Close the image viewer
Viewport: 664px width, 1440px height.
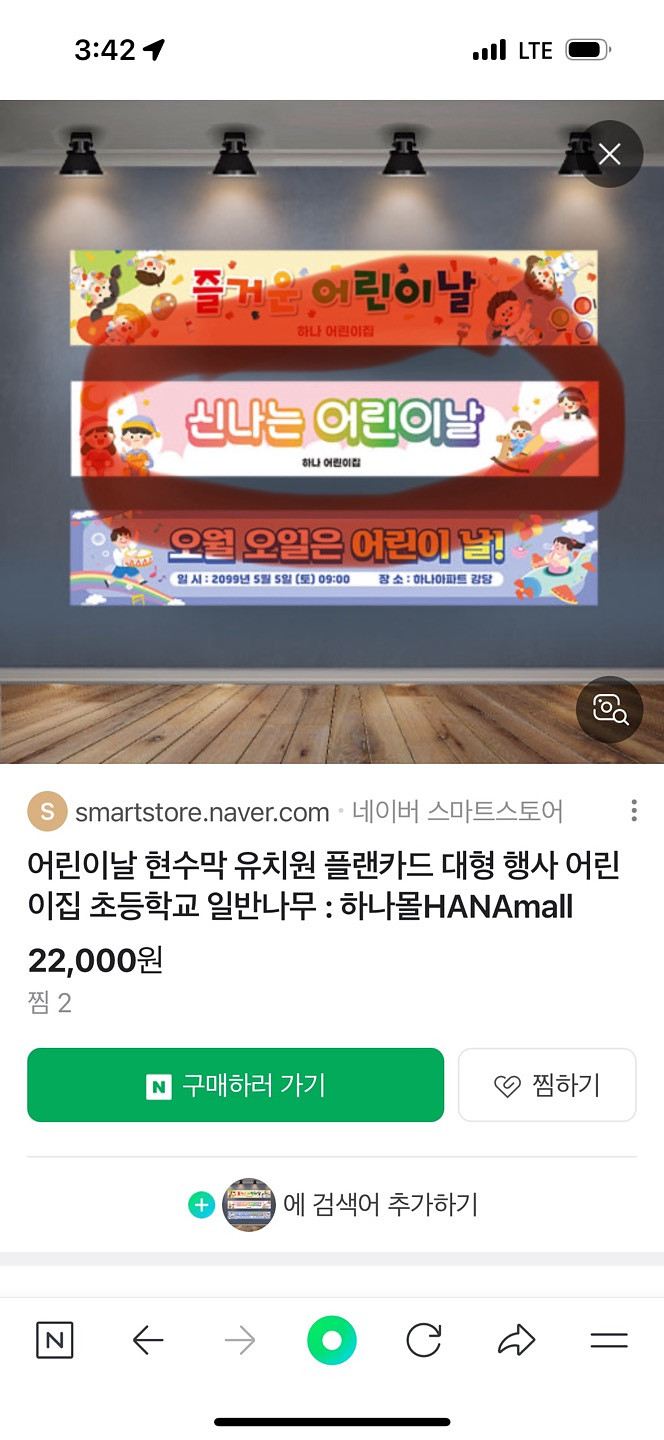click(x=609, y=154)
